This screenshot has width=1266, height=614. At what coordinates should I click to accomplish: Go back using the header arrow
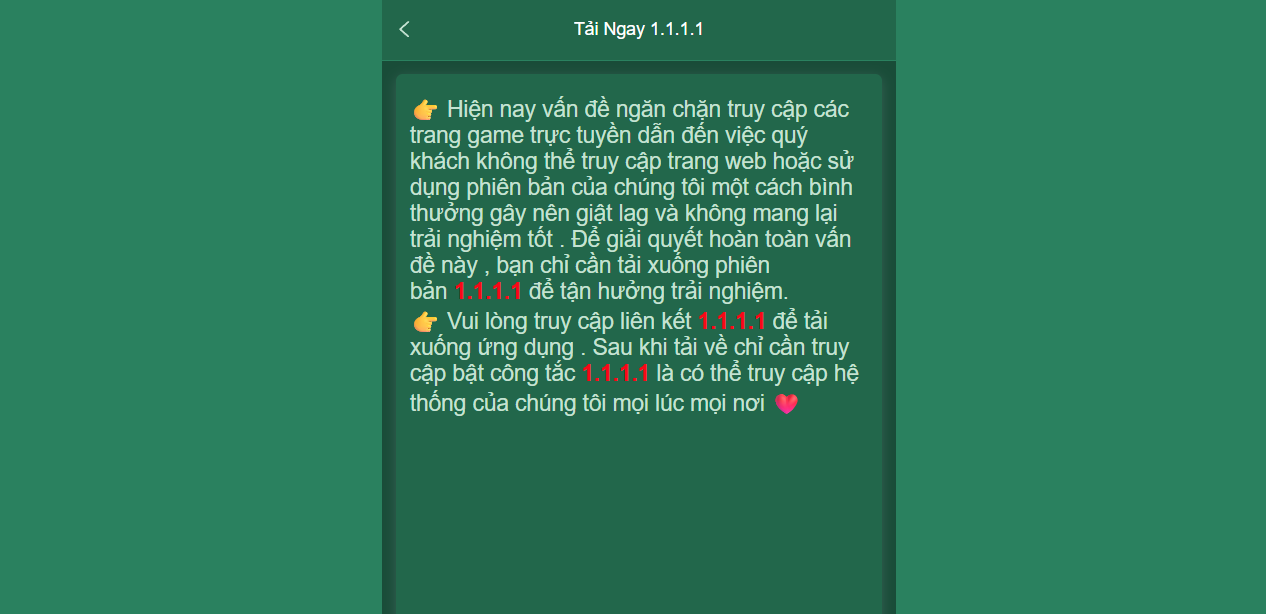click(405, 29)
